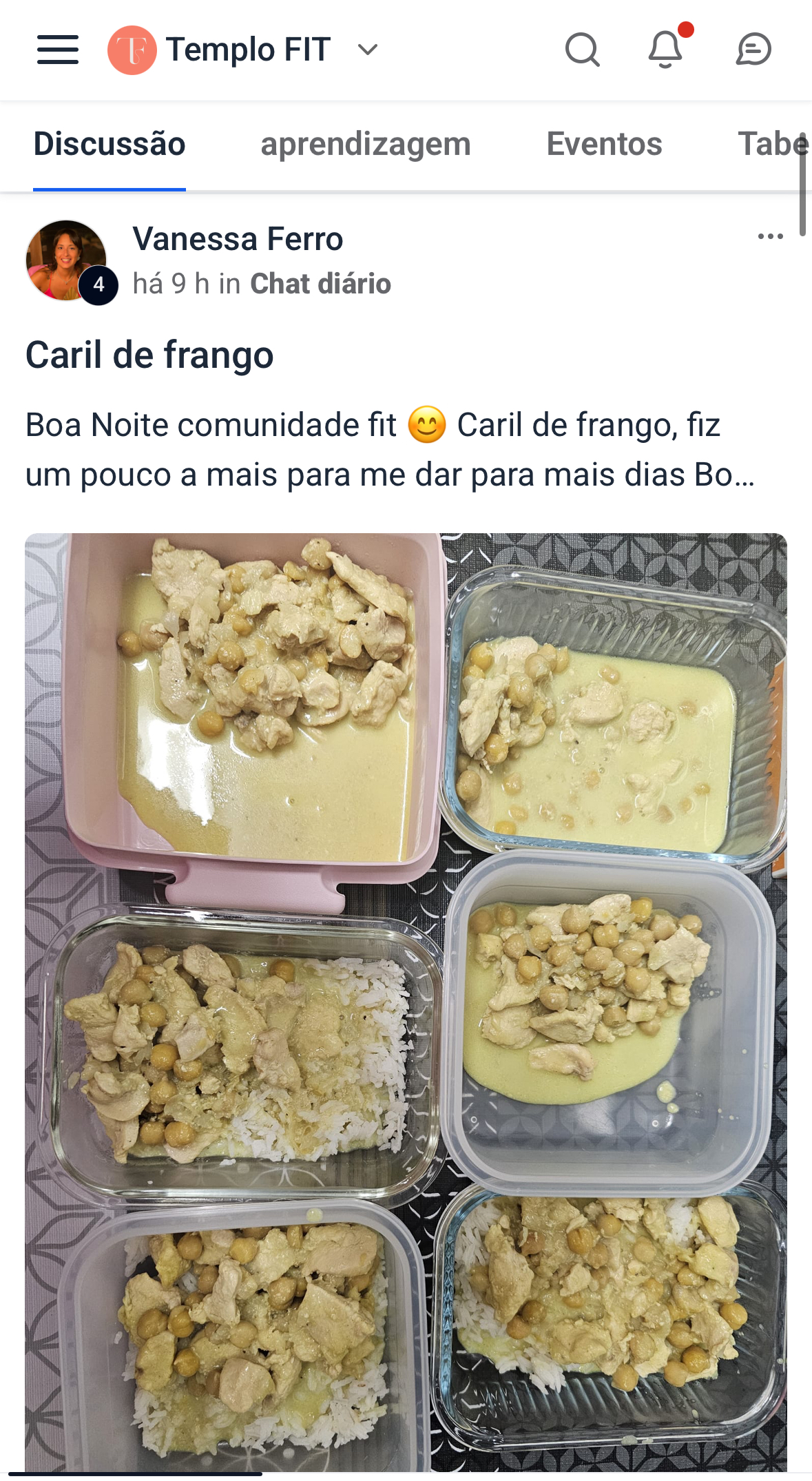Open the chat messages icon

pos(753,50)
